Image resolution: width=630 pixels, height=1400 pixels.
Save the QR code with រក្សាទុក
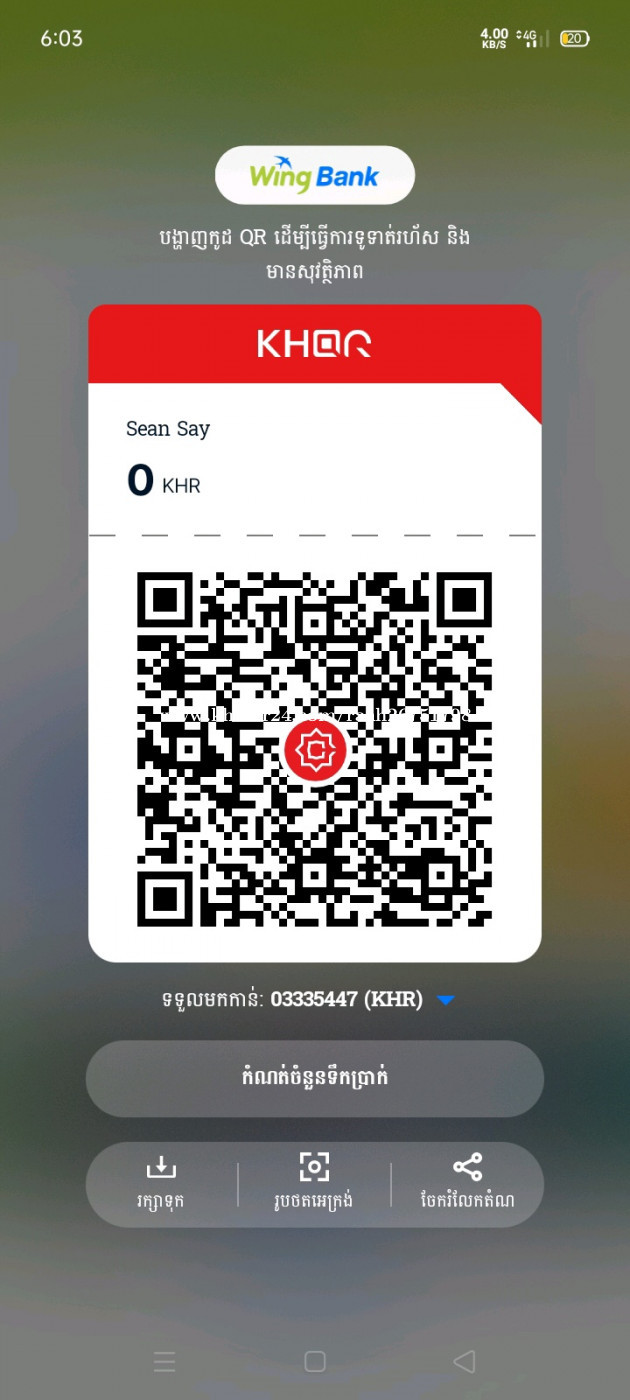(x=161, y=1183)
